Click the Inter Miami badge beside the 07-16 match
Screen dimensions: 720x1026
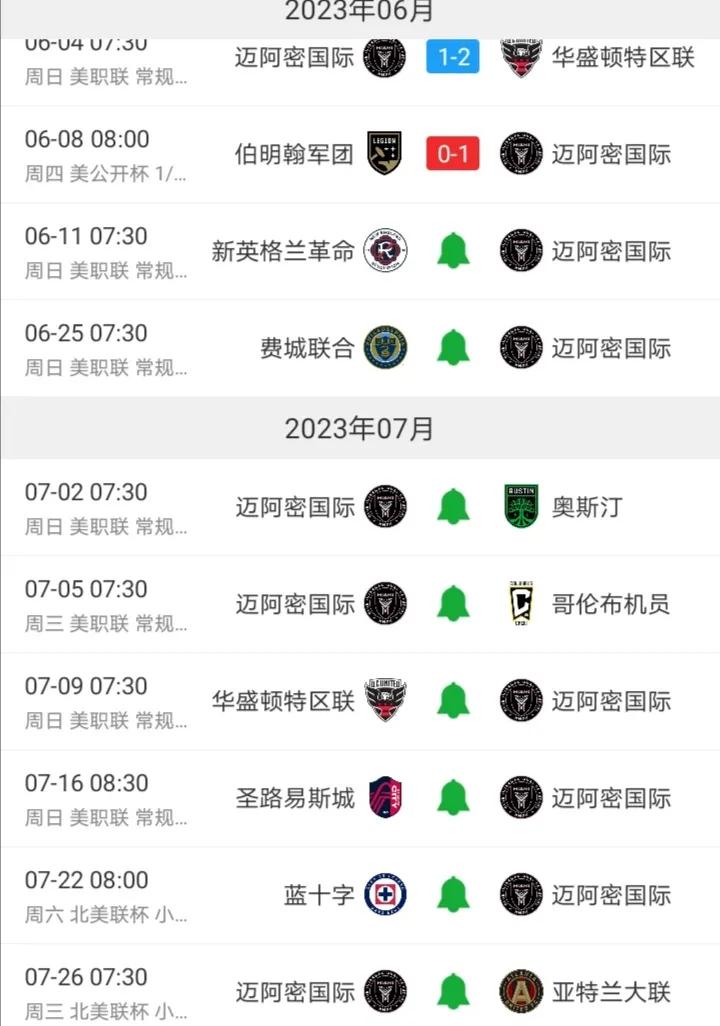click(521, 798)
